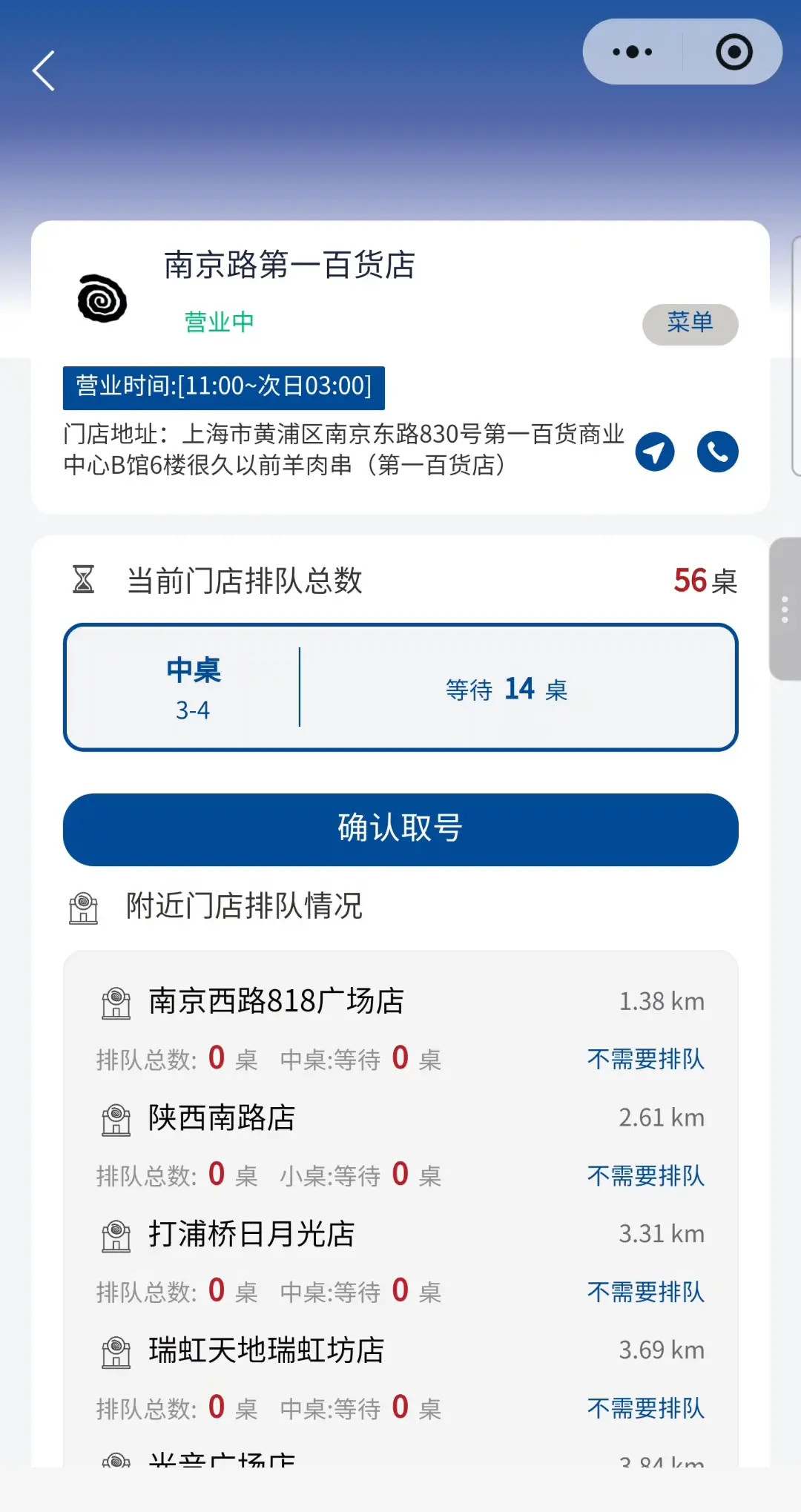Screen dimensions: 801x1512
Task: Go back using the top-left arrow
Action: (x=44, y=71)
